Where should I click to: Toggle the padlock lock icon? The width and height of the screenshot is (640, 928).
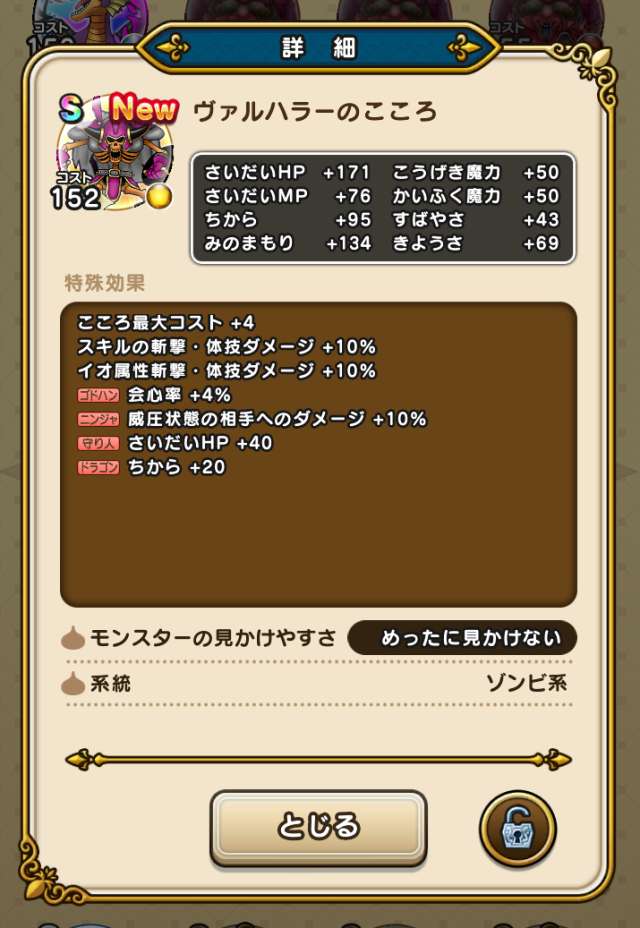(x=517, y=829)
